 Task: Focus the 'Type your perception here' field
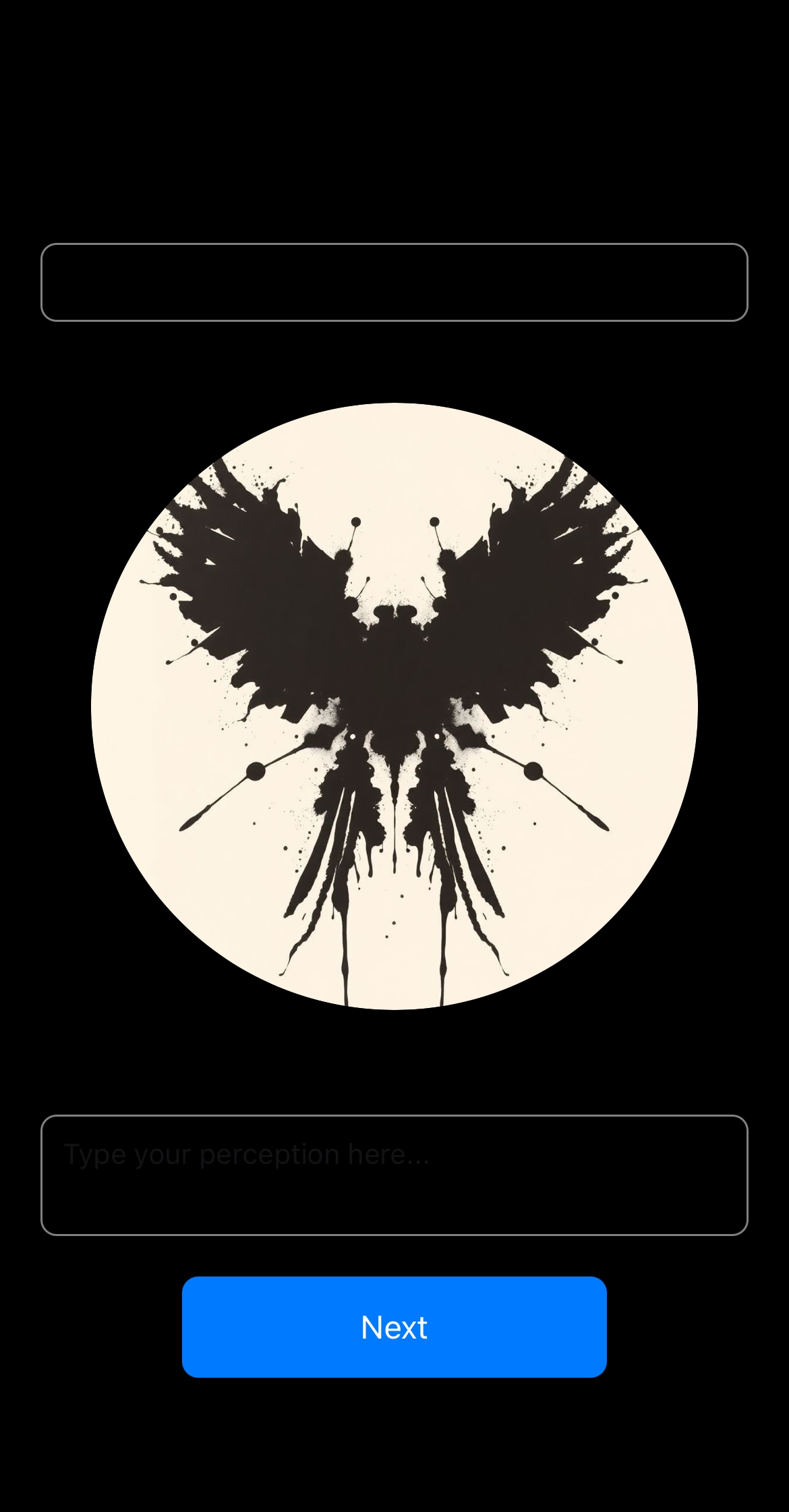click(x=394, y=1175)
